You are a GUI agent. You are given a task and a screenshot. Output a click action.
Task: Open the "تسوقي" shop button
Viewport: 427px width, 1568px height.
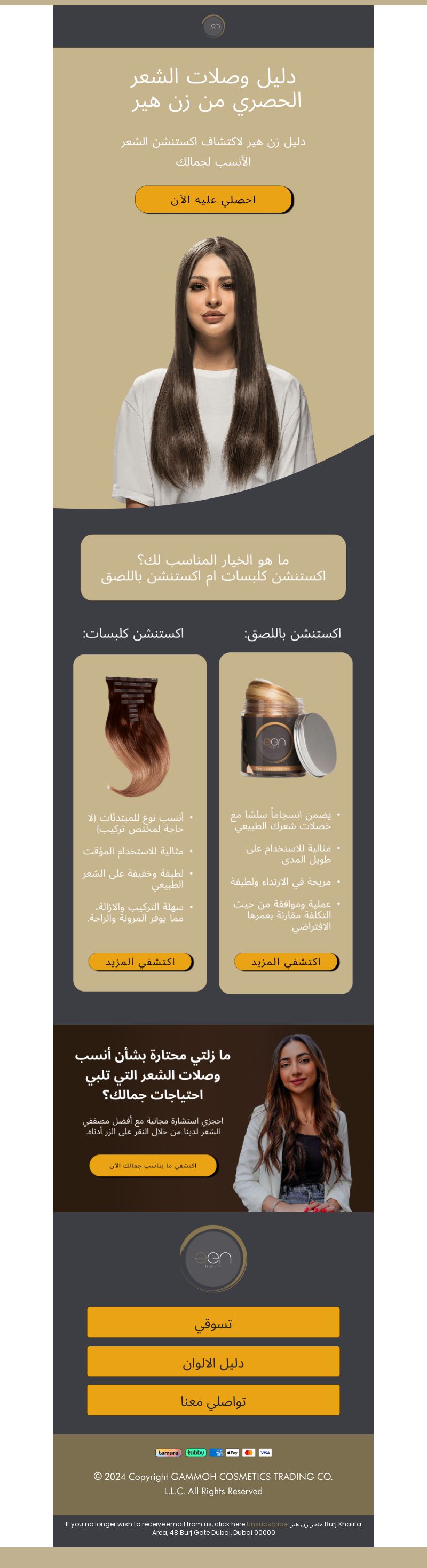tap(213, 1322)
